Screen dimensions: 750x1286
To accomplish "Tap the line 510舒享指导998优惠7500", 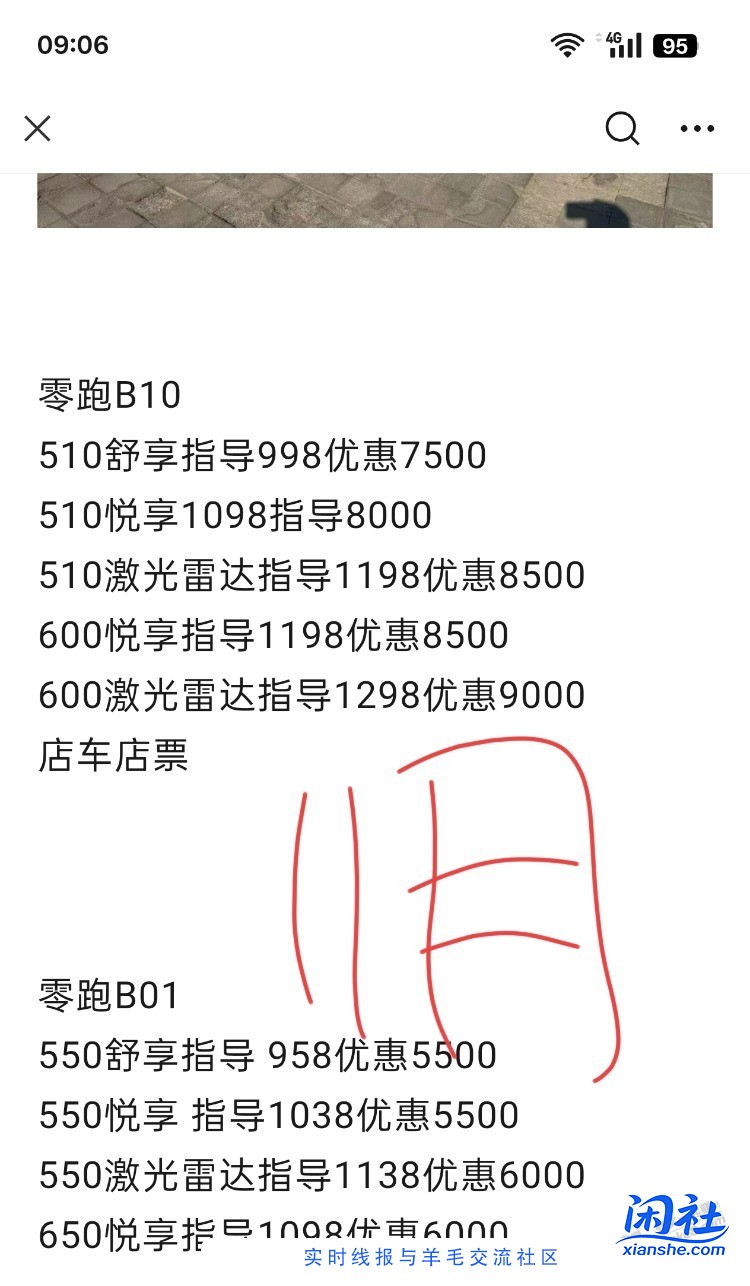I will click(x=260, y=455).
